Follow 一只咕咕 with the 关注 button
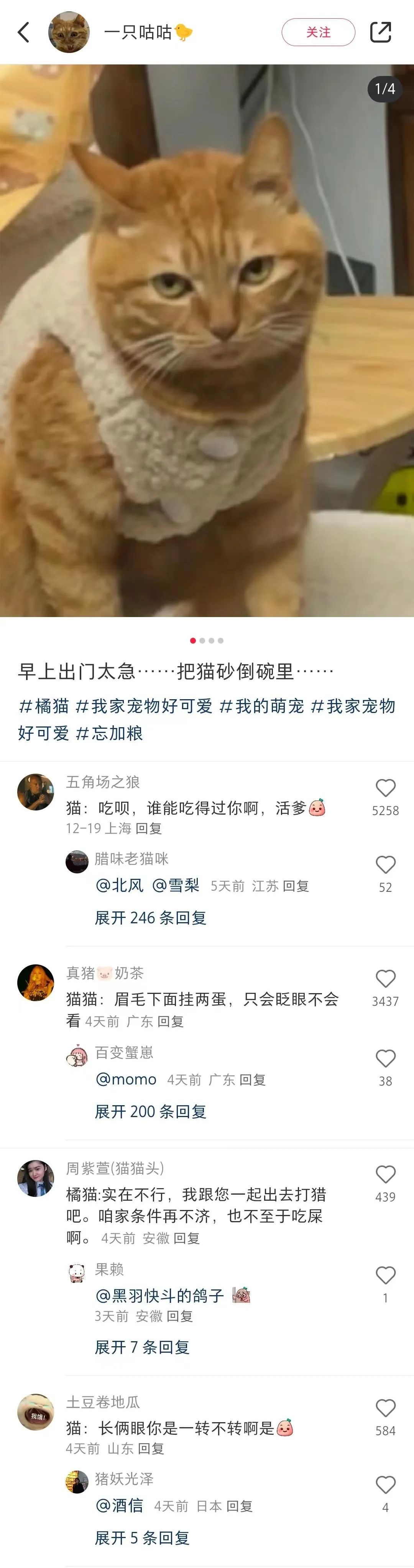The width and height of the screenshot is (414, 1568). pos(318,32)
